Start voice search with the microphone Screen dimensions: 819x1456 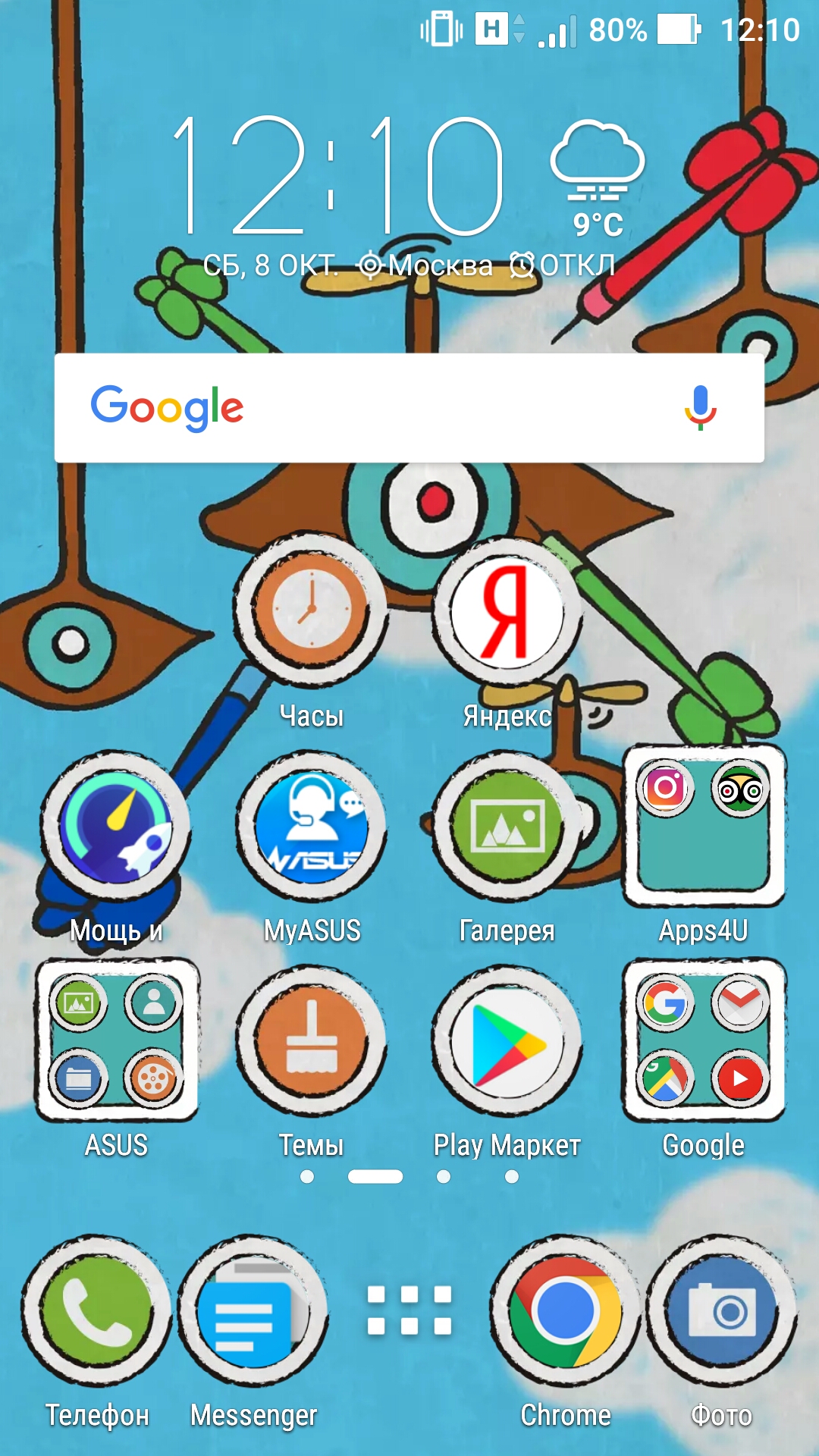(700, 408)
